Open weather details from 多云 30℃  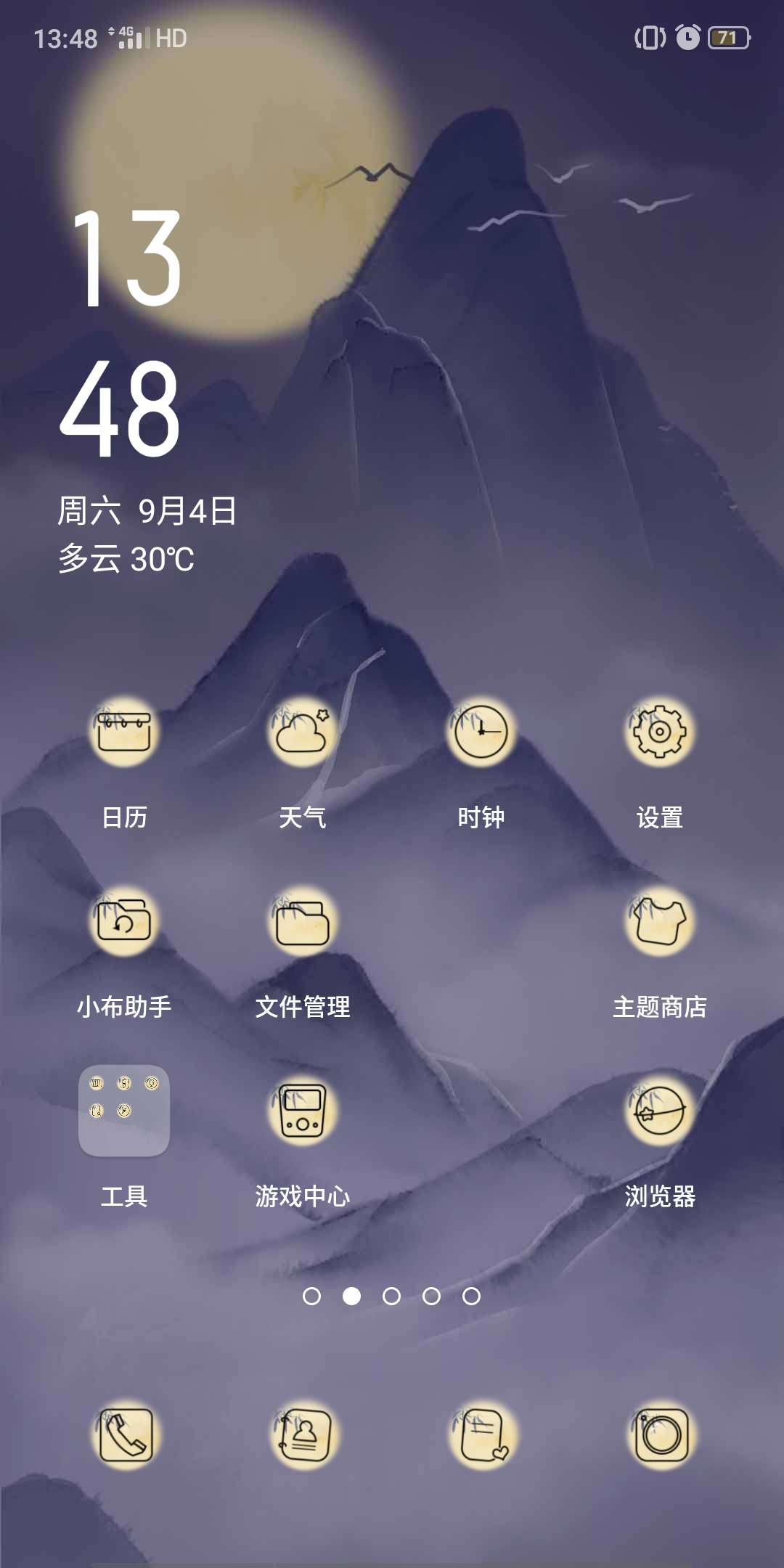[126, 559]
